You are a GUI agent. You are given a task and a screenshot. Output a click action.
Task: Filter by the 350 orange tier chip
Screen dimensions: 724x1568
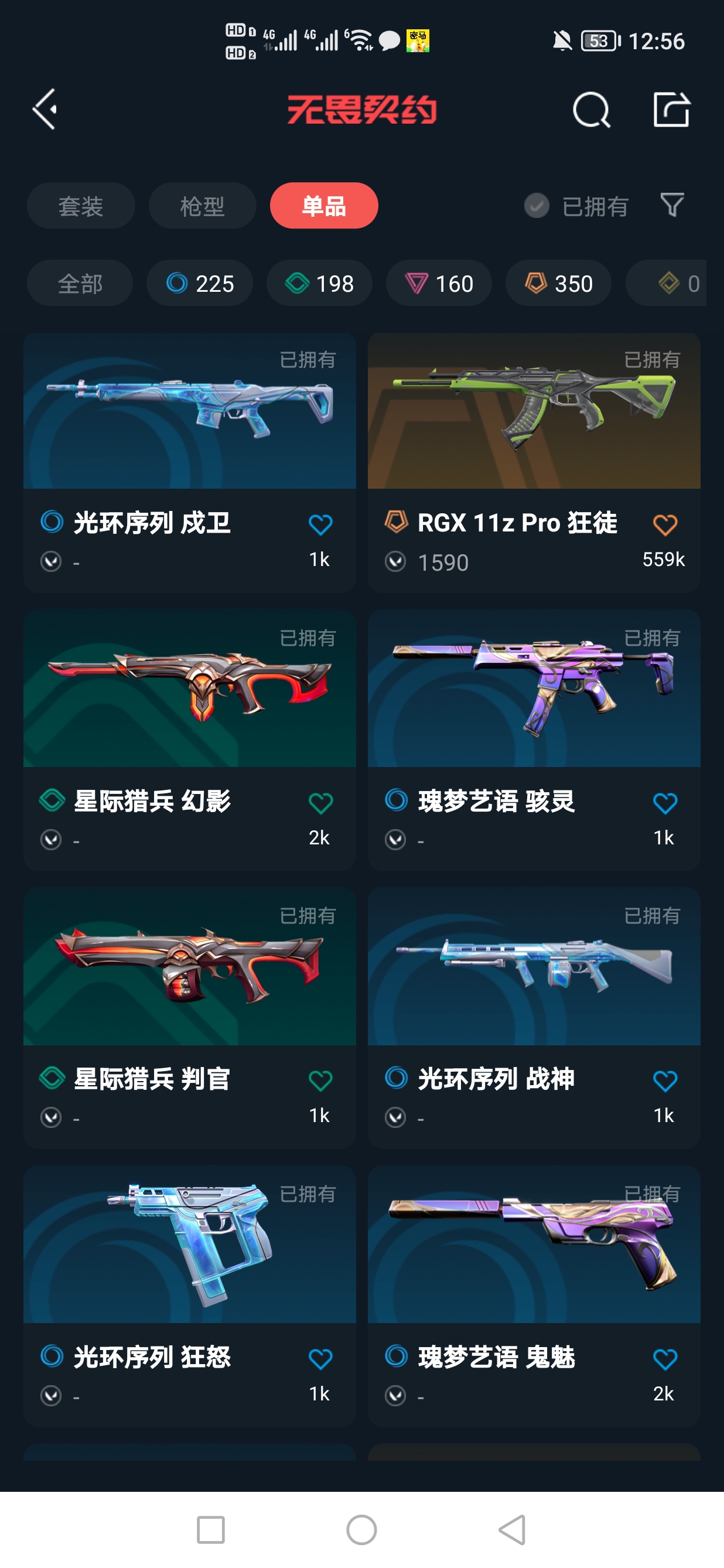tap(558, 283)
